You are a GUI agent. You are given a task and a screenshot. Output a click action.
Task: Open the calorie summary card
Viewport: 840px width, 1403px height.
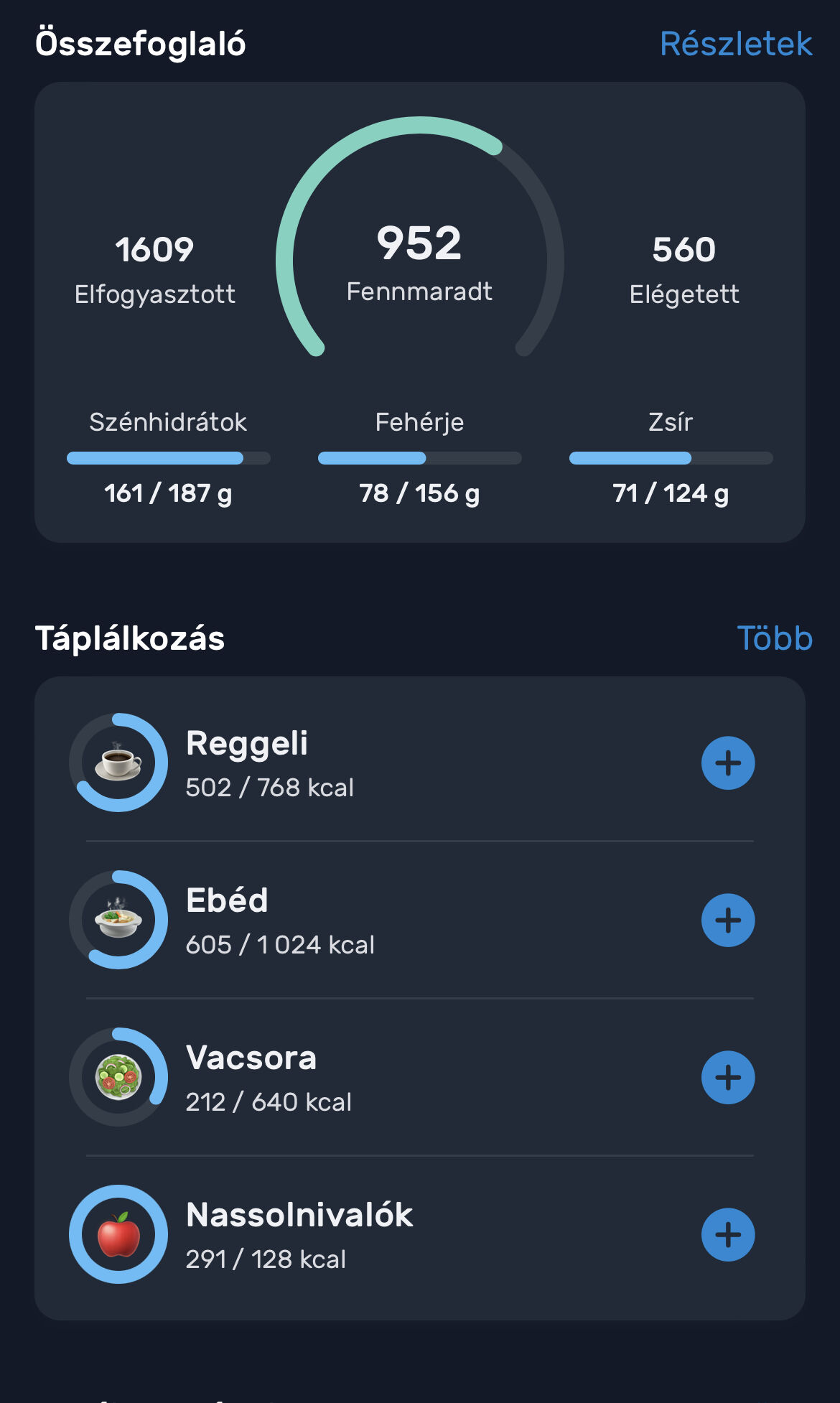(x=420, y=312)
